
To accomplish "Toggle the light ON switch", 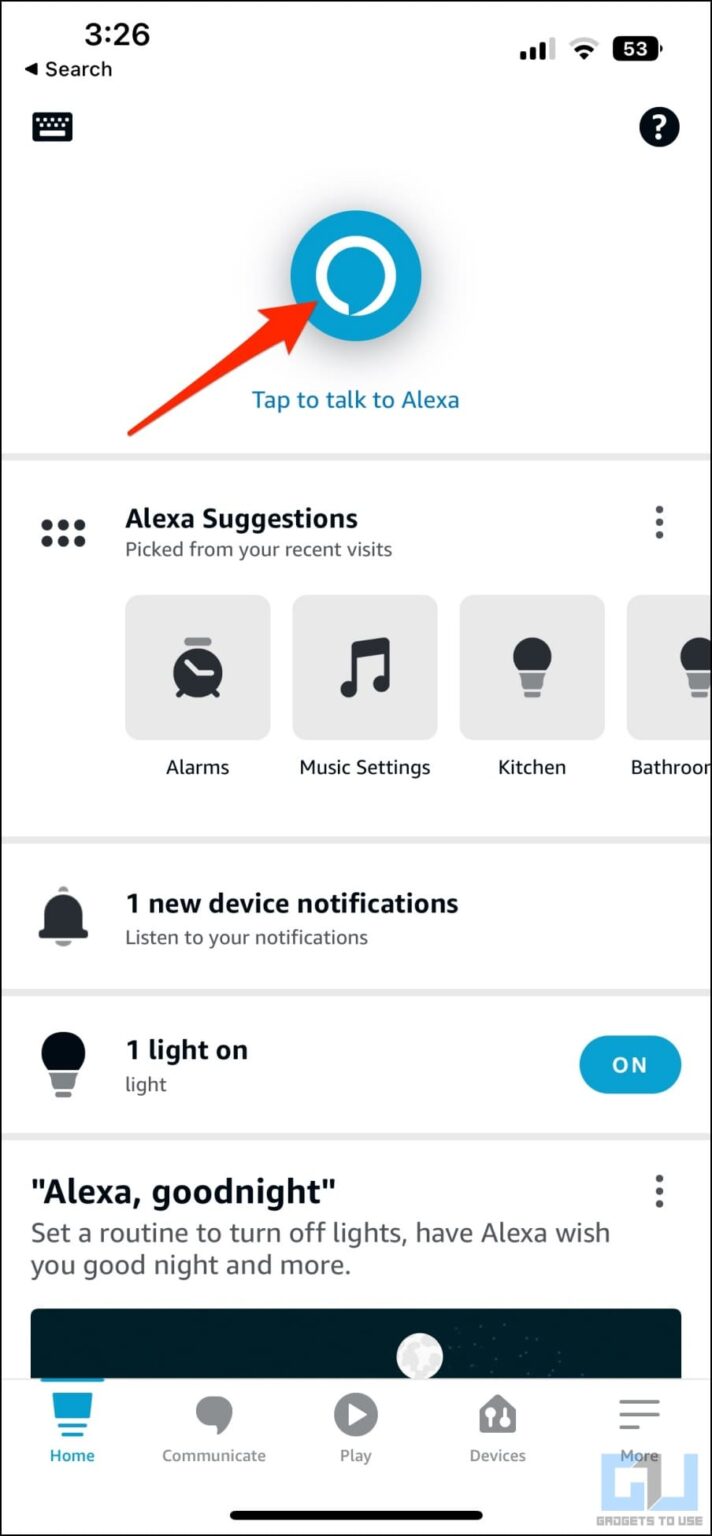I will click(x=630, y=1065).
